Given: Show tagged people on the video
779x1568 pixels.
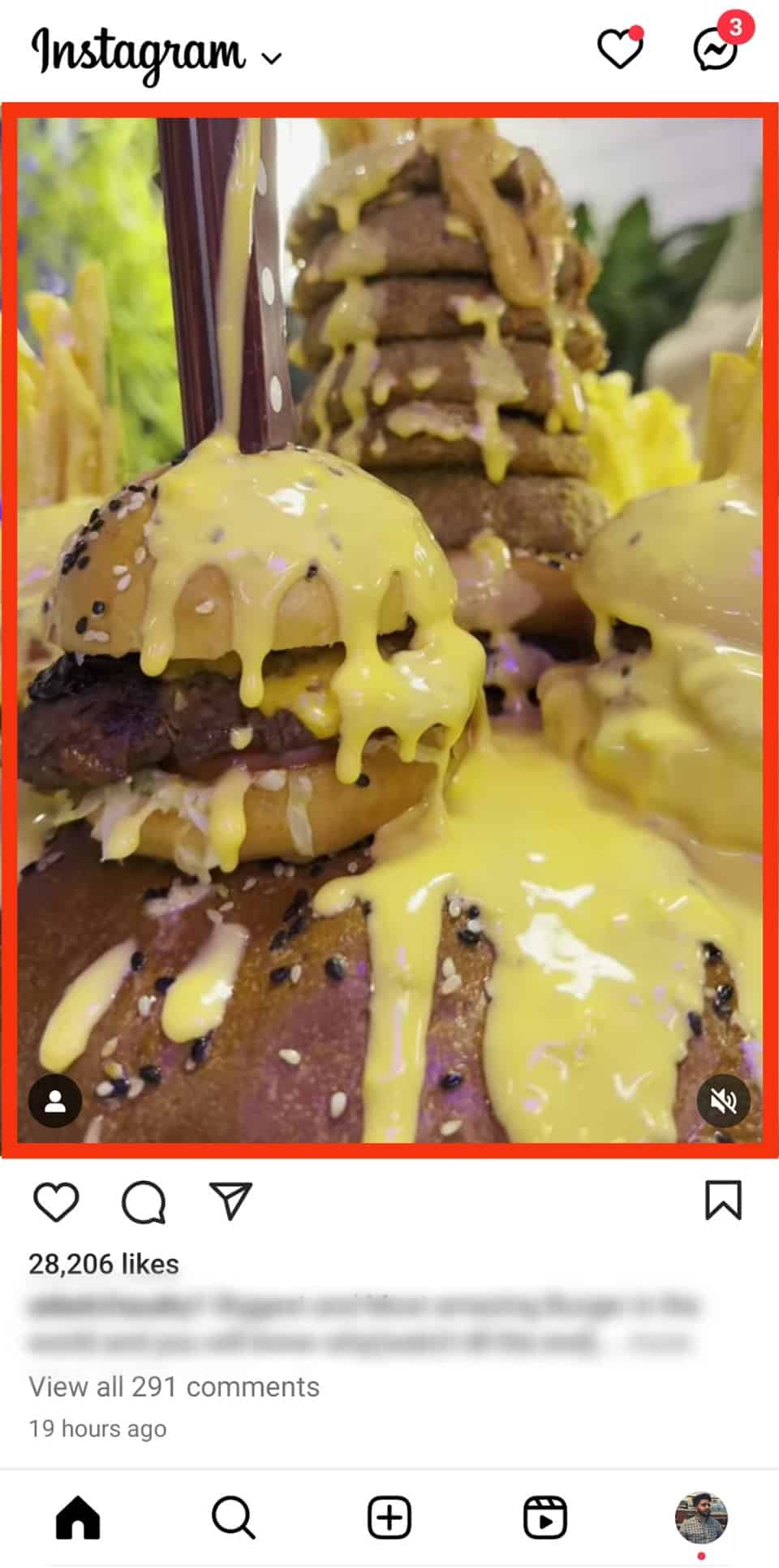Looking at the screenshot, I should point(55,1101).
